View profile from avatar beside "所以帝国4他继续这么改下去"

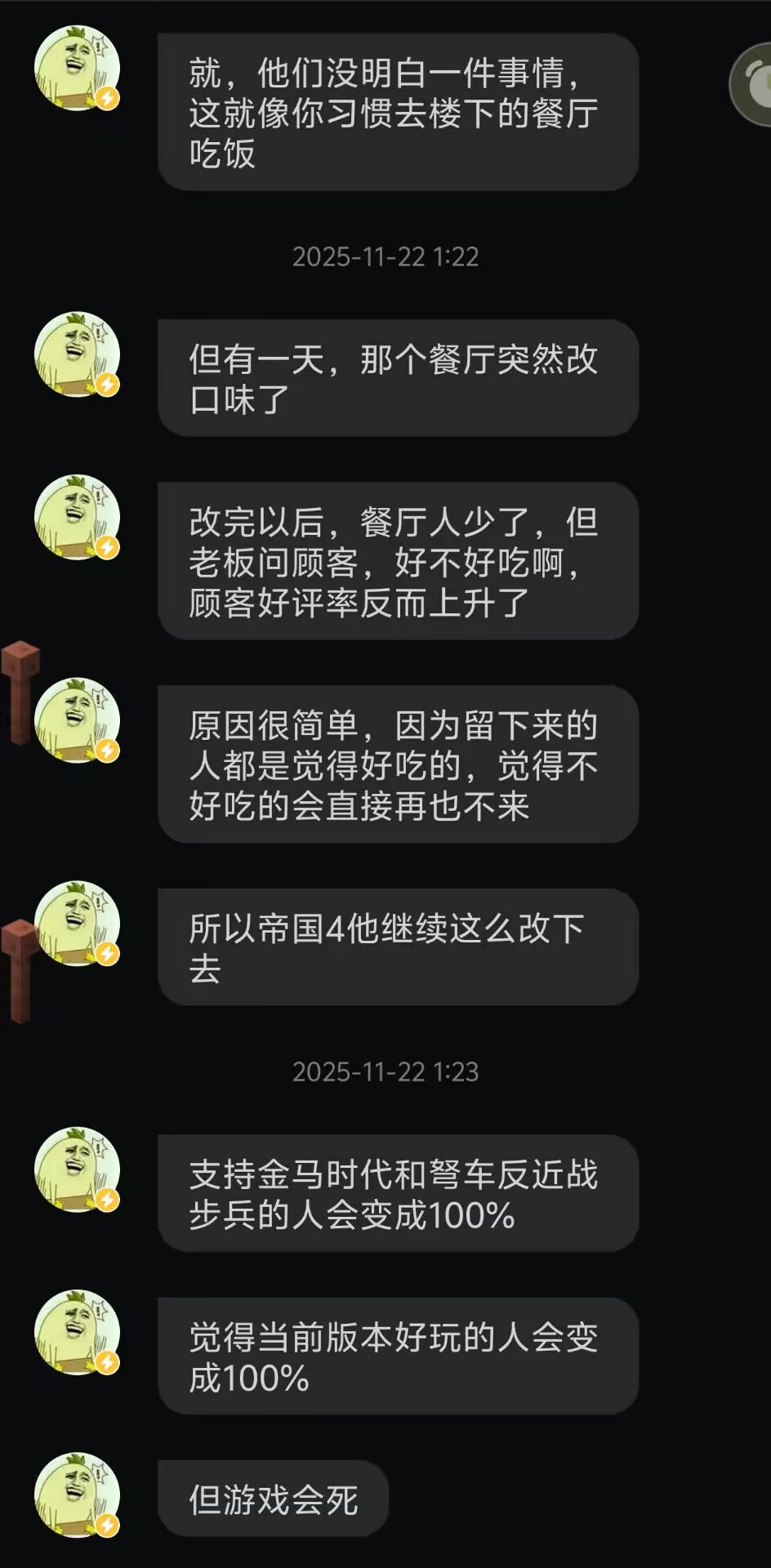(x=77, y=924)
